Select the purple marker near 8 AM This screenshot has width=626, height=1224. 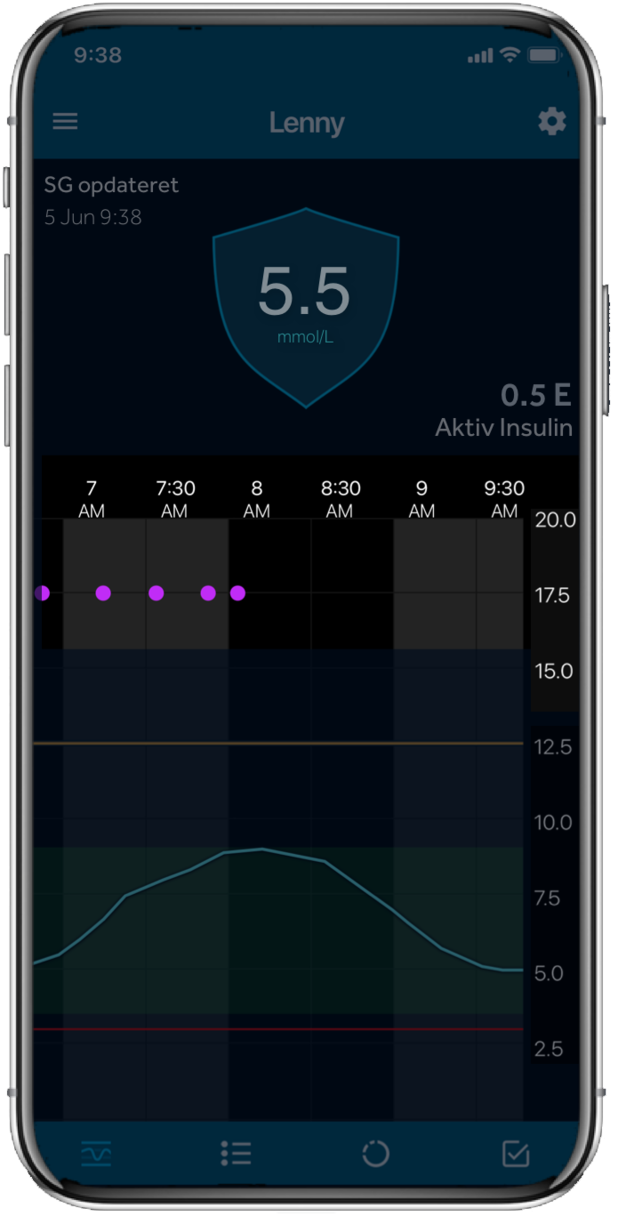pos(238,593)
